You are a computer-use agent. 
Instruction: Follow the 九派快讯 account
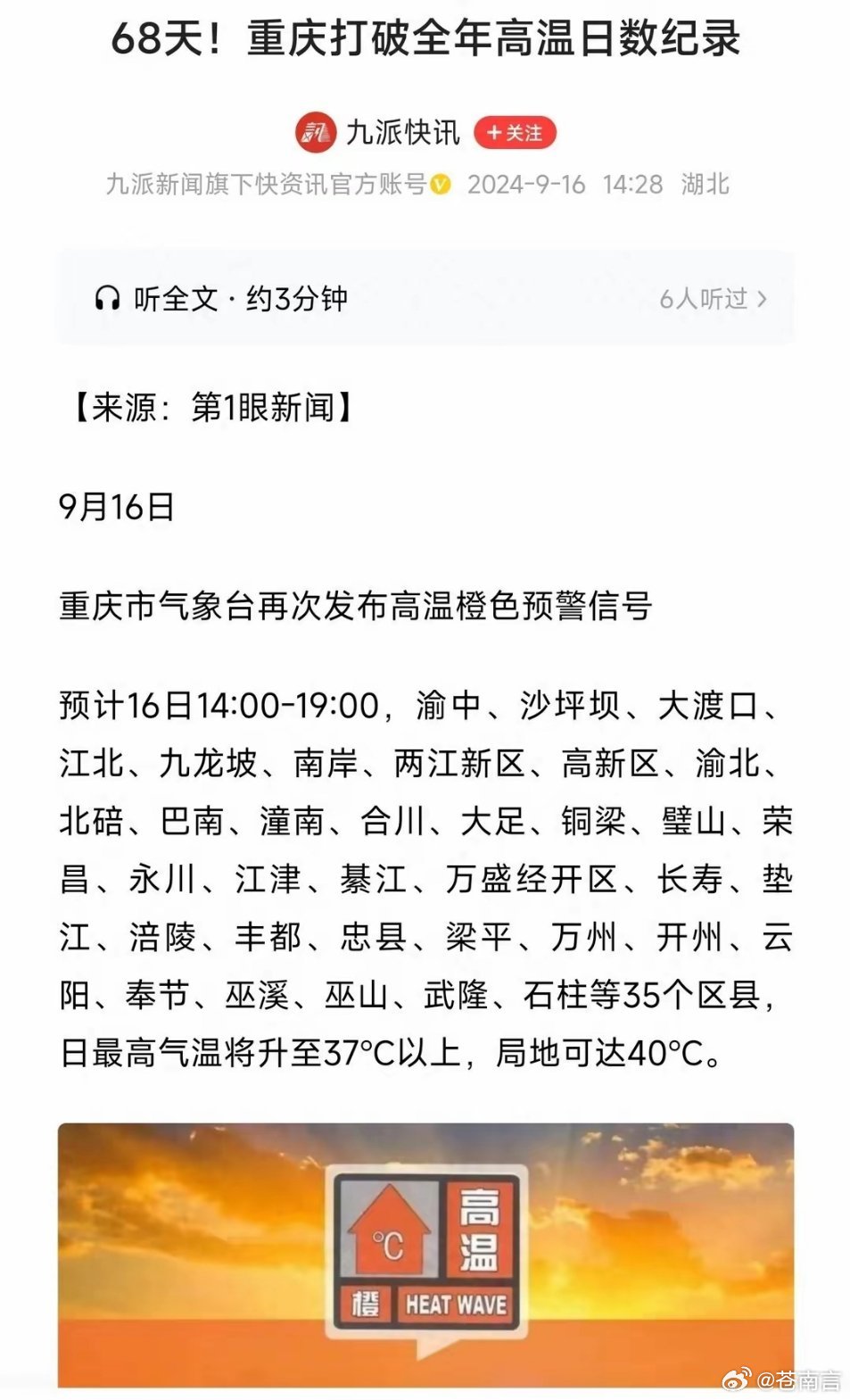(515, 133)
